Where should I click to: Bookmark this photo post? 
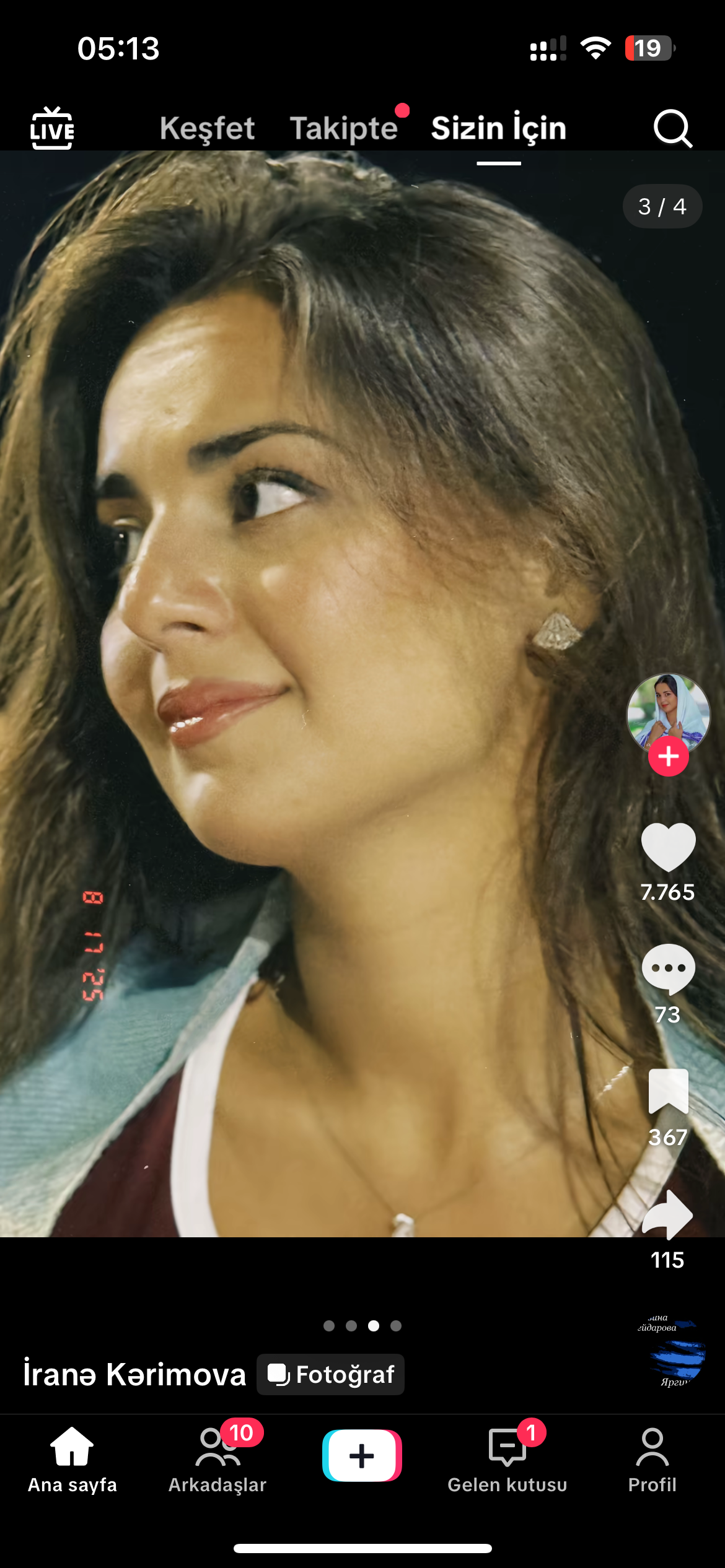[x=668, y=1091]
